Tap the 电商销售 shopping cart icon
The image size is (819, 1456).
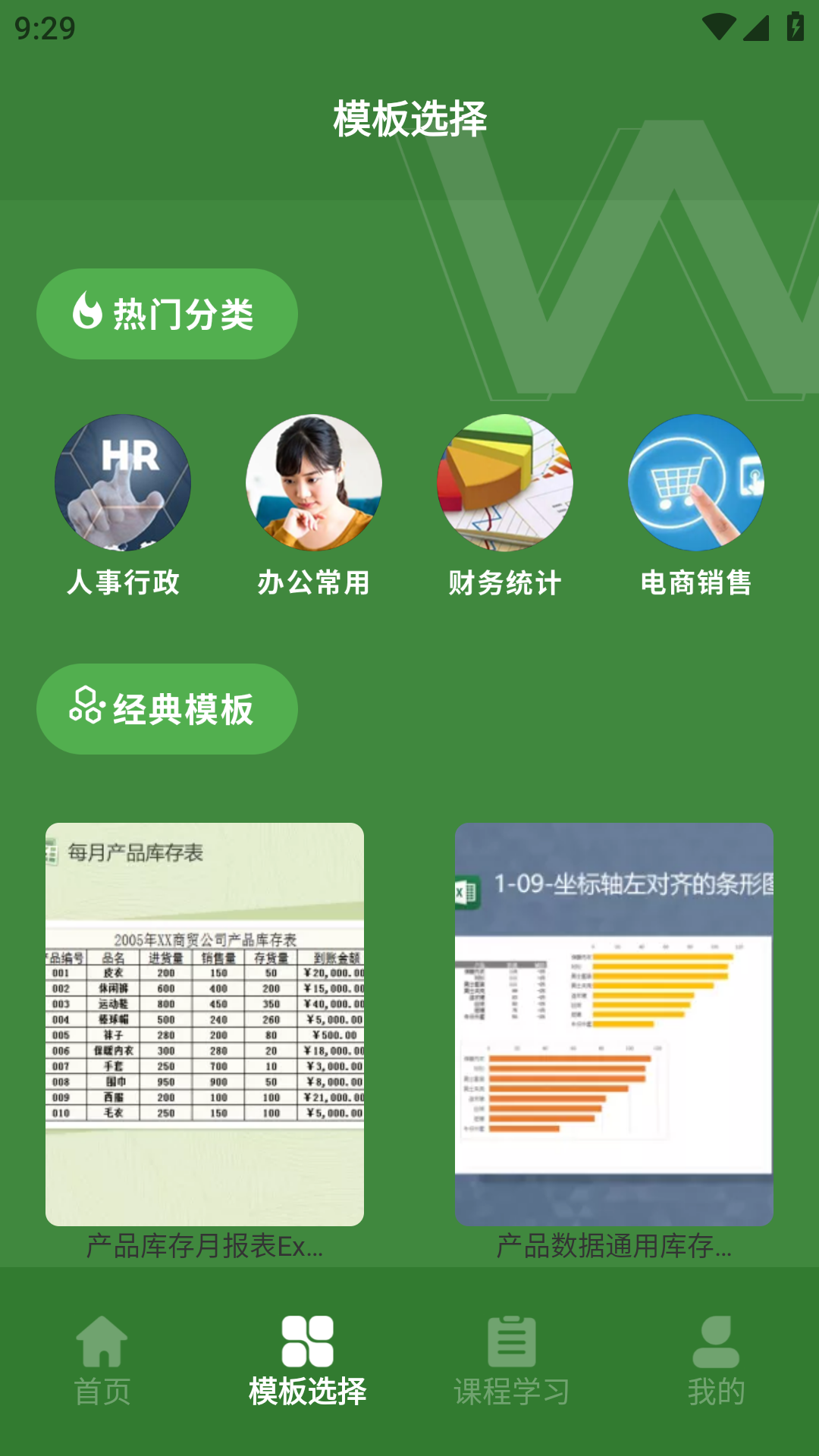[x=695, y=482]
